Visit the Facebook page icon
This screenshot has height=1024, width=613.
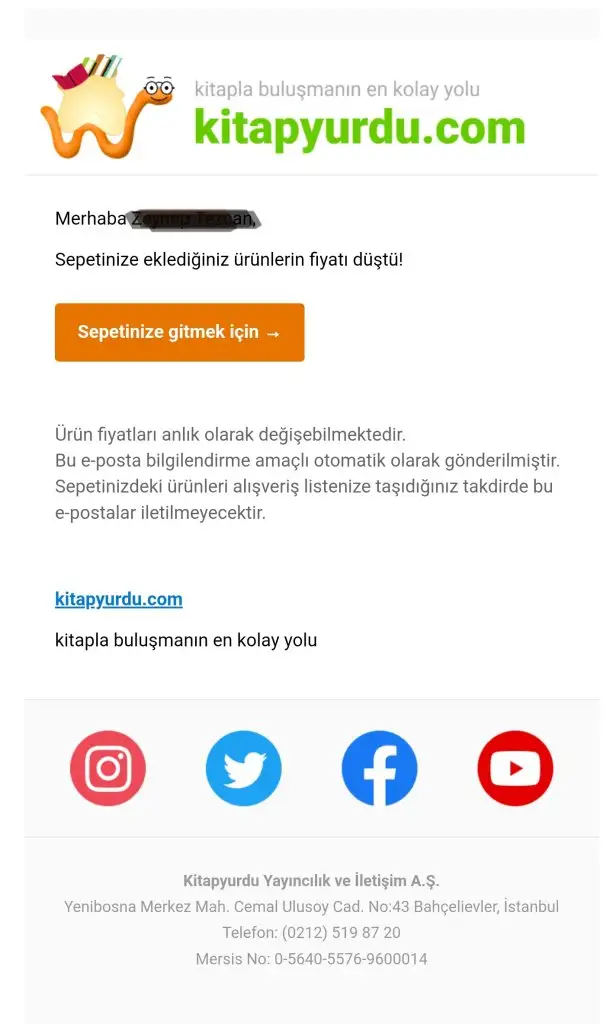click(379, 768)
